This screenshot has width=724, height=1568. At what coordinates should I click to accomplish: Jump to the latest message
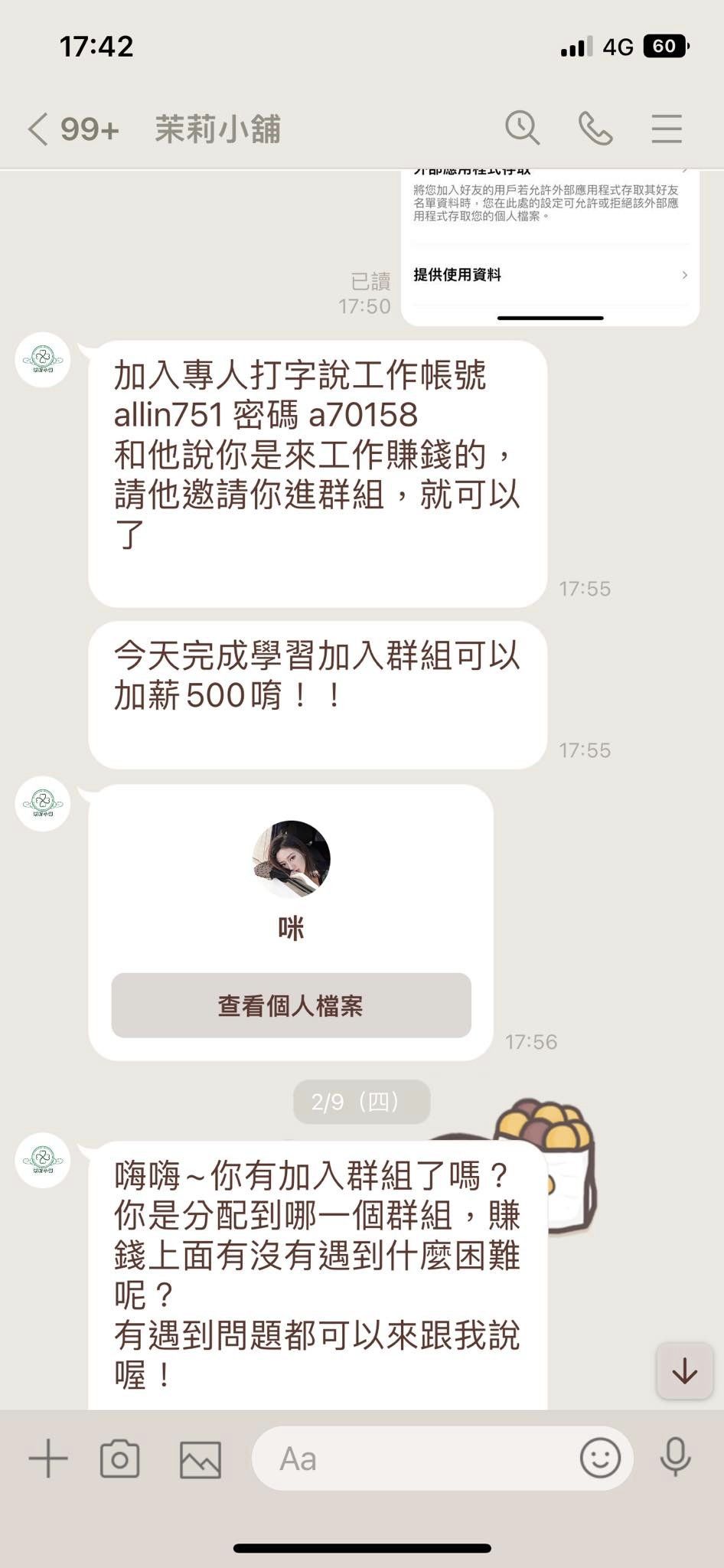point(685,1370)
